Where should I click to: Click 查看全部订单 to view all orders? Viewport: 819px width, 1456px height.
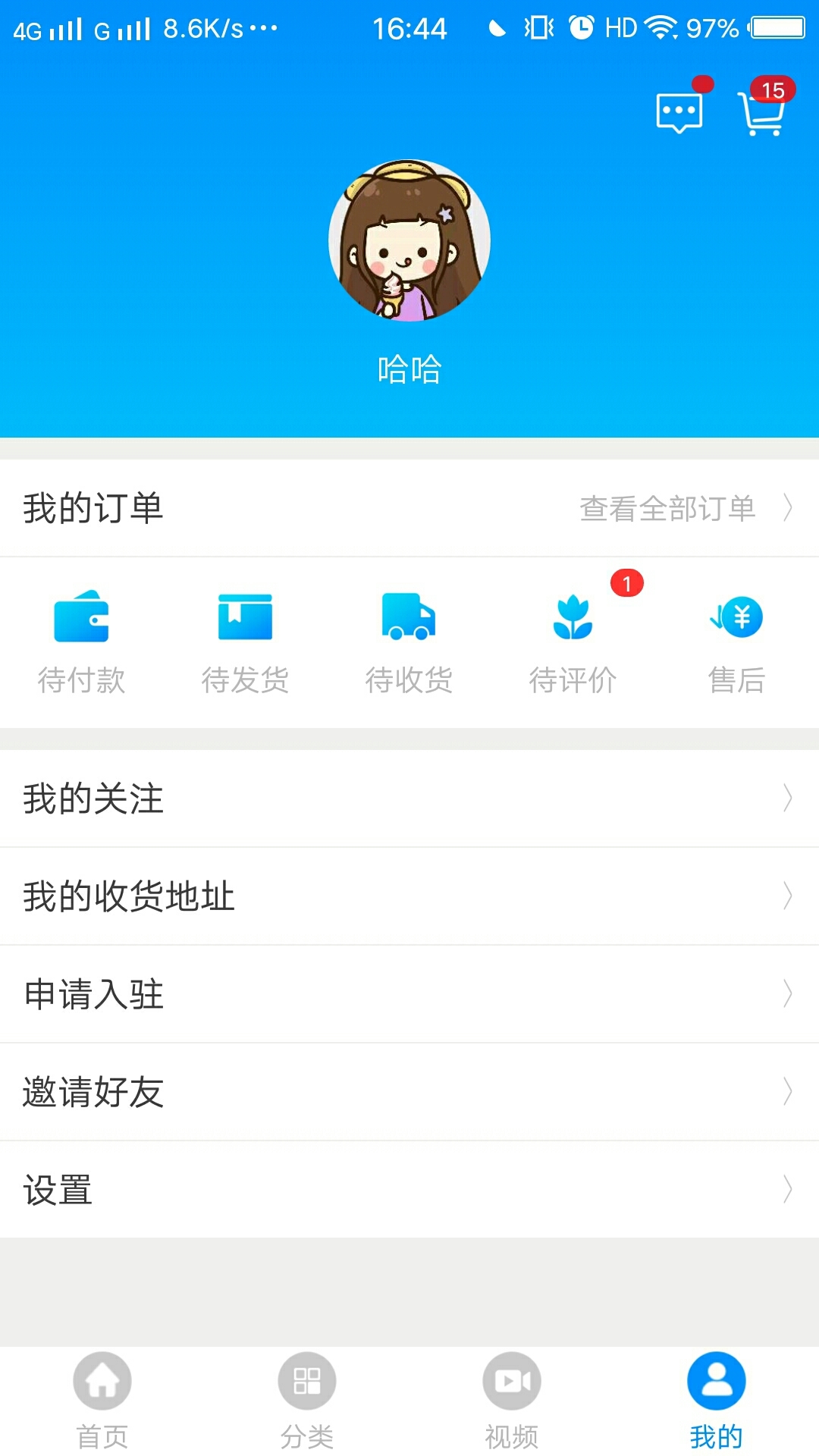666,508
